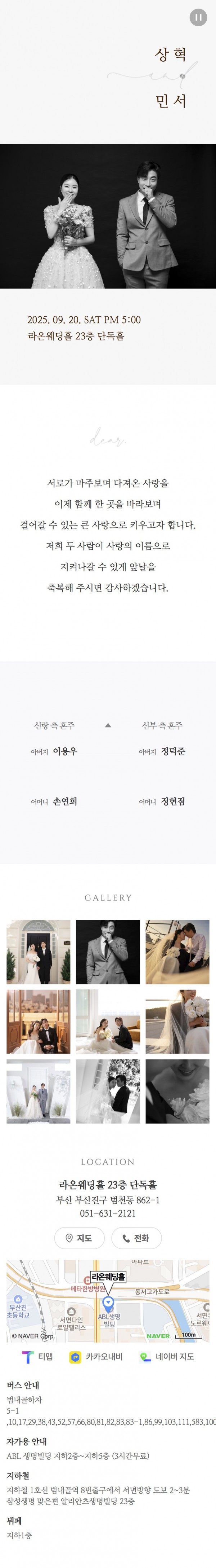Open photo of couple standing under white arch
The image size is (216, 1568).
38,1092
